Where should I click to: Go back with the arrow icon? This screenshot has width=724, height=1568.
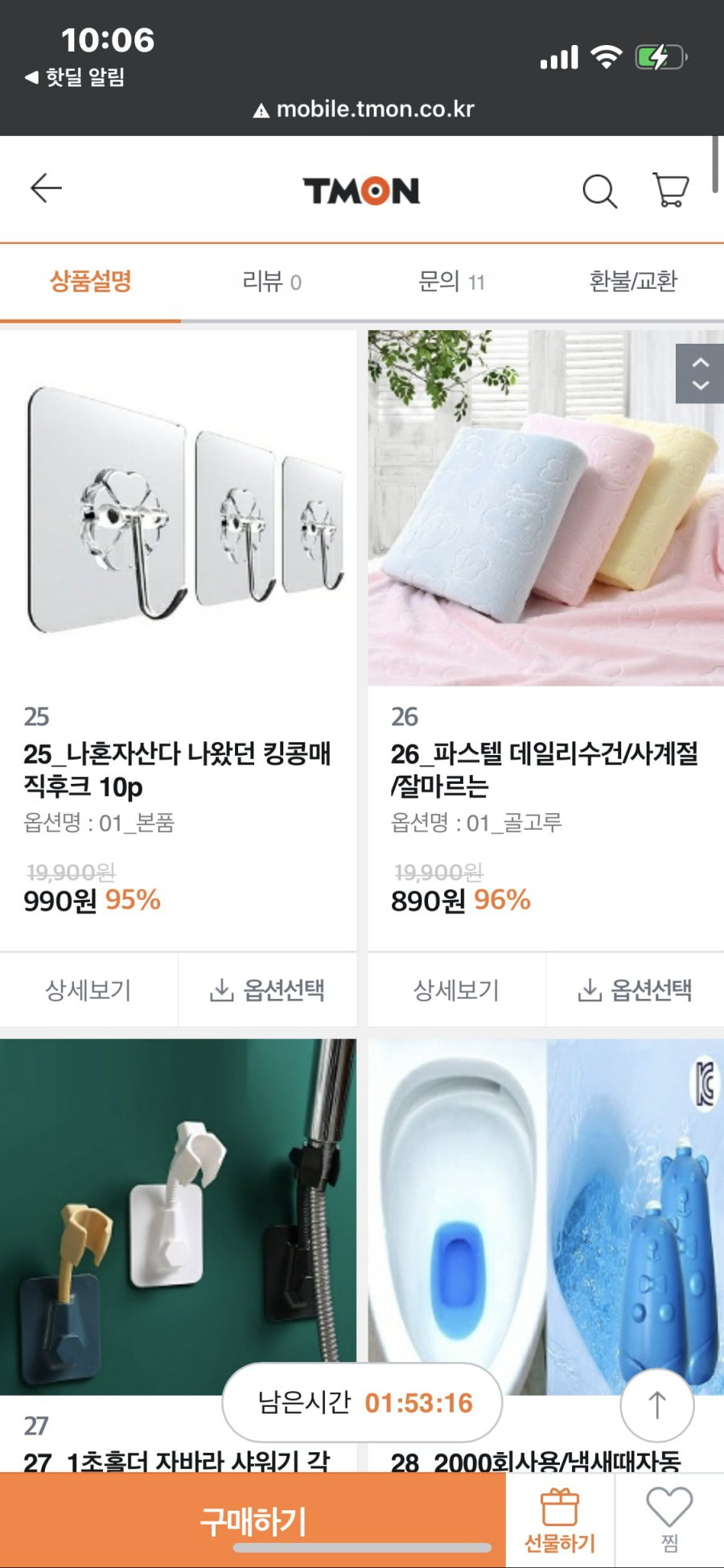coord(46,188)
